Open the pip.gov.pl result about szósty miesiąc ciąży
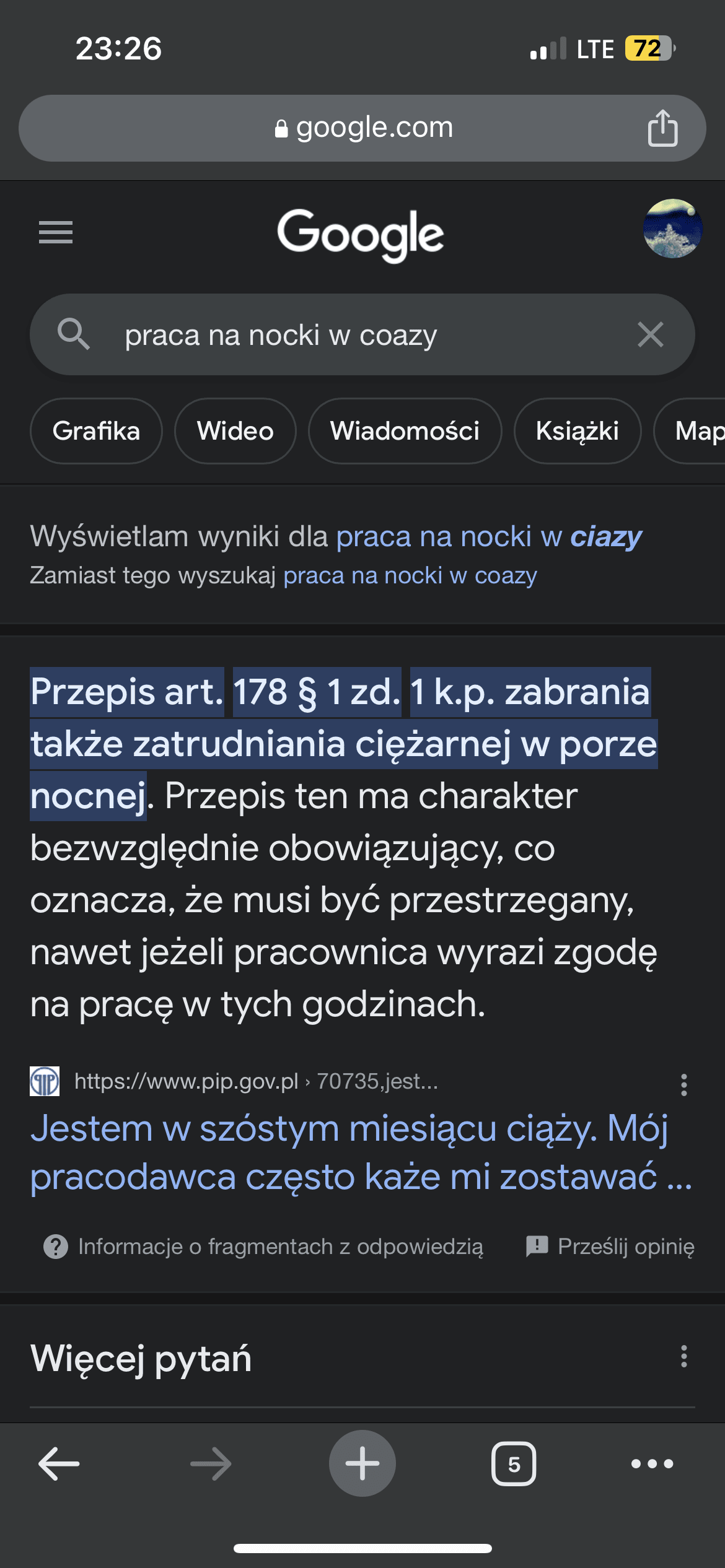725x1568 pixels. [x=359, y=1152]
